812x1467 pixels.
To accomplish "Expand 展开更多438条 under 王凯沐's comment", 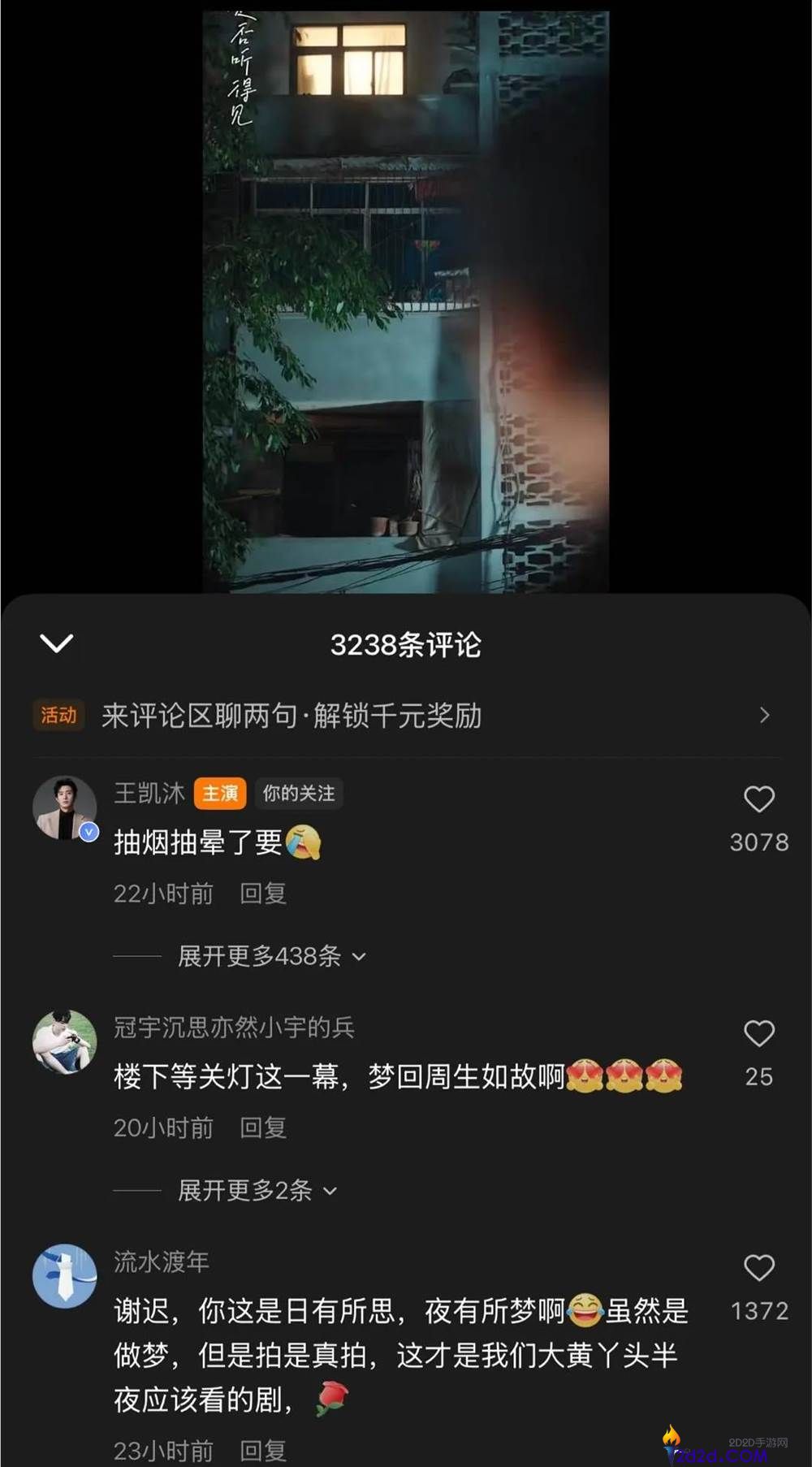I will click(x=261, y=957).
